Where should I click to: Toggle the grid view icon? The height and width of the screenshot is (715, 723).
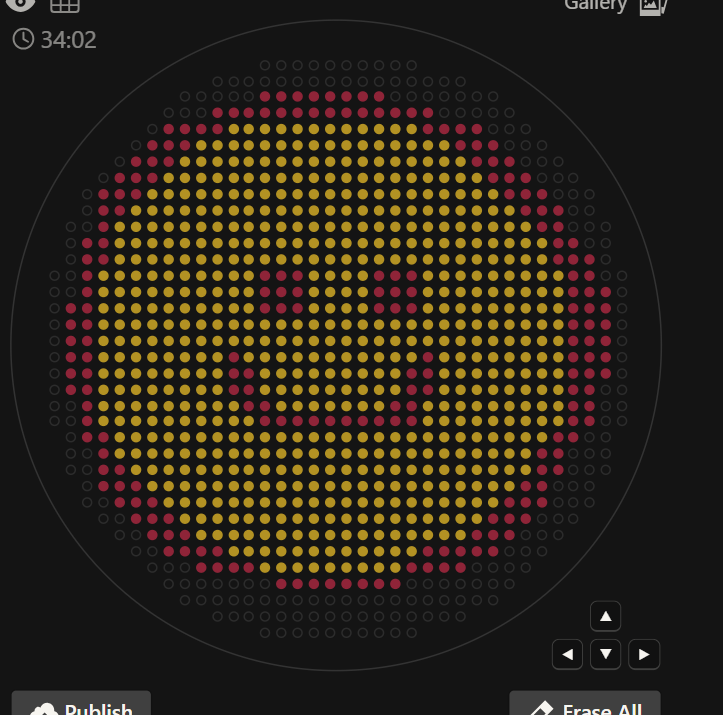click(65, 5)
